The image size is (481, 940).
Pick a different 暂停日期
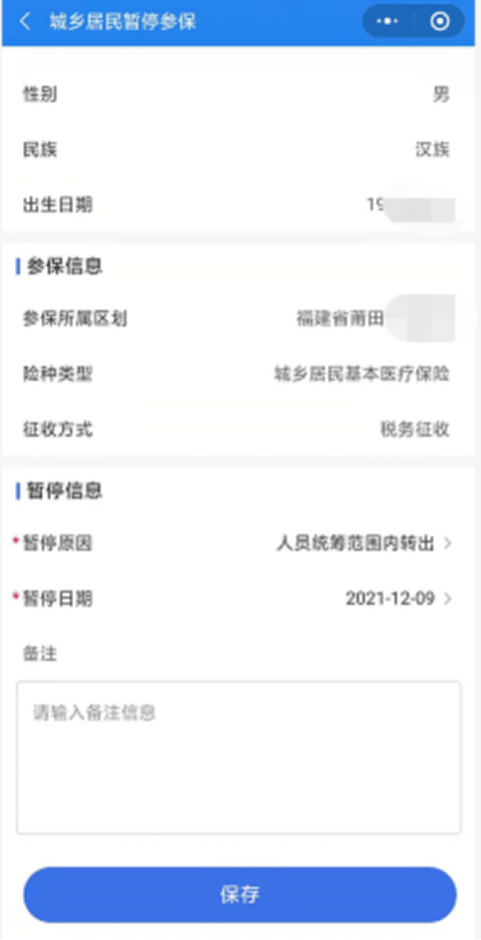tap(239, 598)
